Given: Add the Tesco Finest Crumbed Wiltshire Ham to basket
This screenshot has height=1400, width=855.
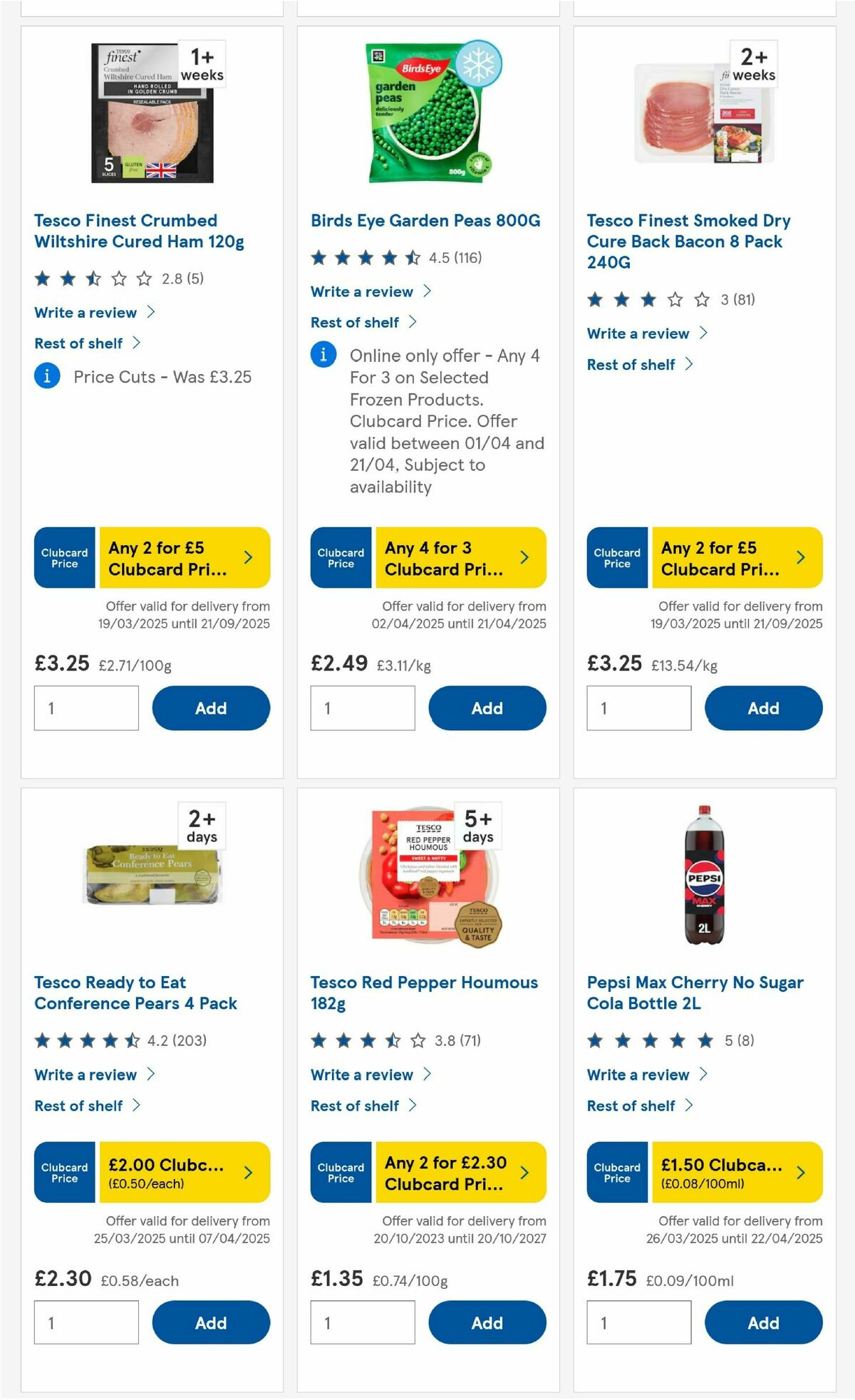Looking at the screenshot, I should tap(210, 708).
